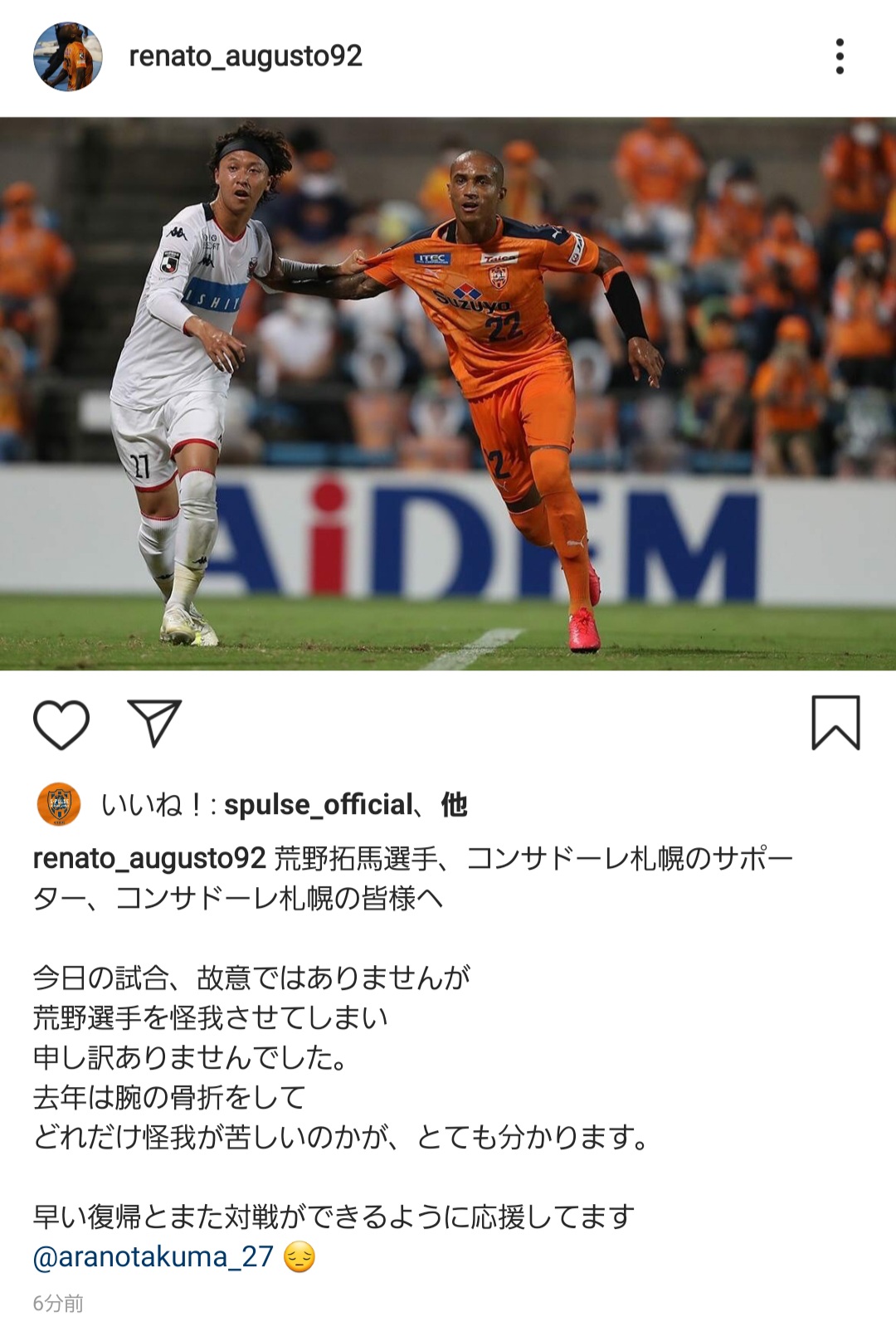This screenshot has height=1336, width=896.
Task: Tap the renato_augusto92 username in the header
Action: [x=246, y=56]
